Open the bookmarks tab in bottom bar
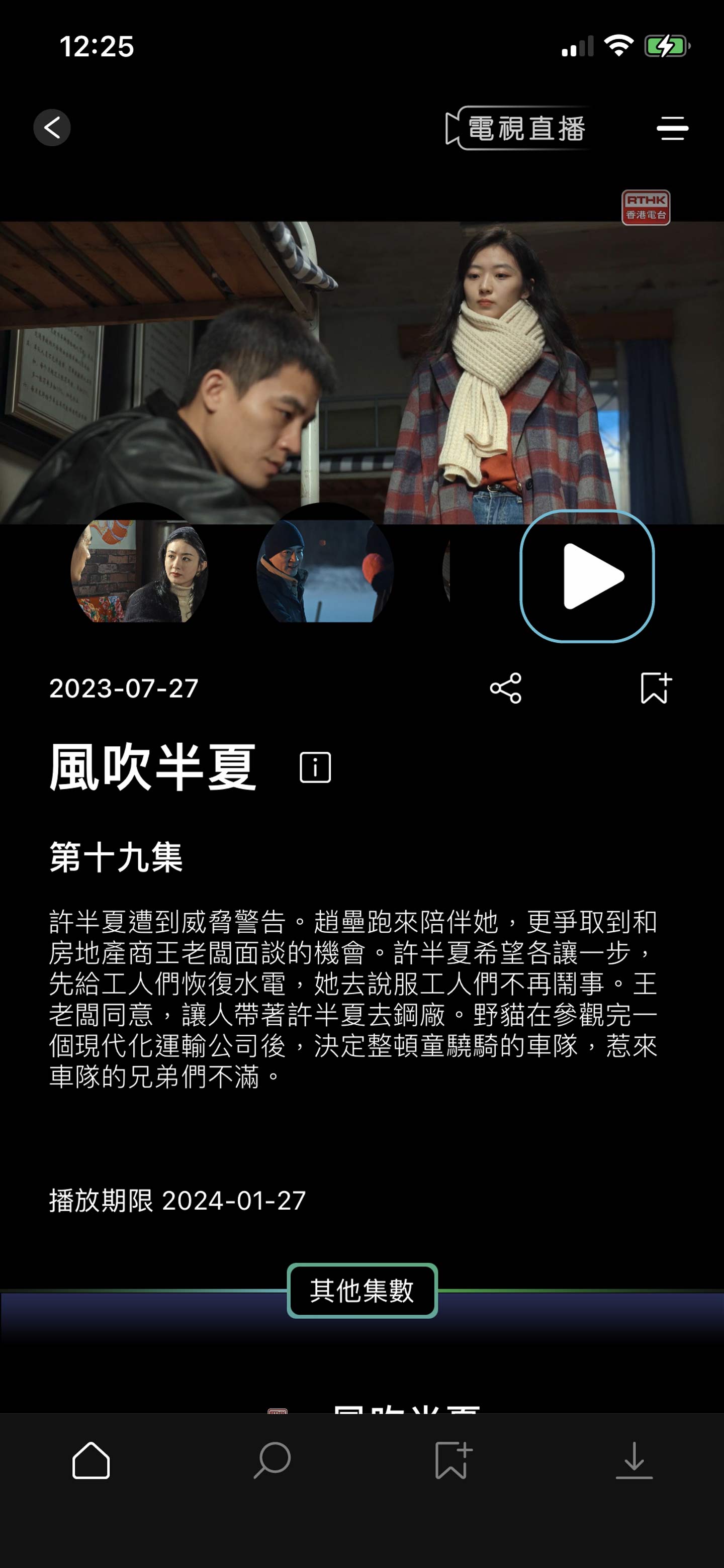724x1568 pixels. click(x=452, y=1460)
